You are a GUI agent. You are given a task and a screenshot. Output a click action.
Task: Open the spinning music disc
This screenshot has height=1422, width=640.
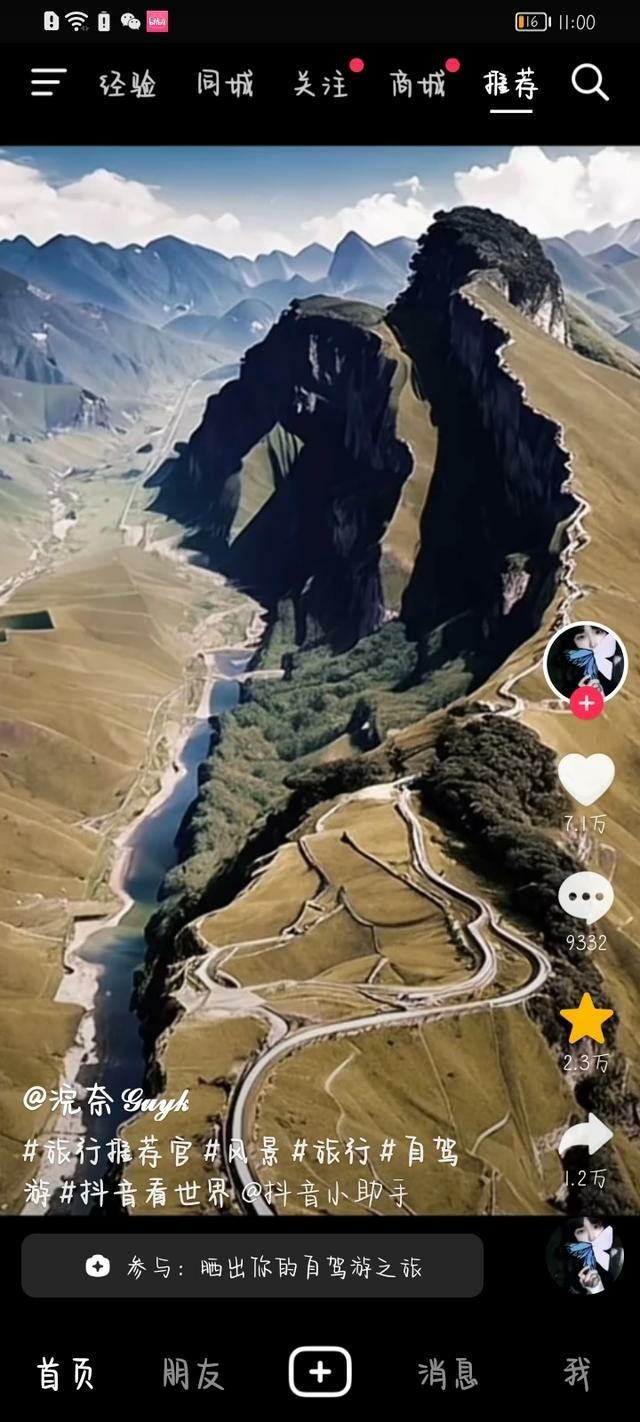(585, 1256)
